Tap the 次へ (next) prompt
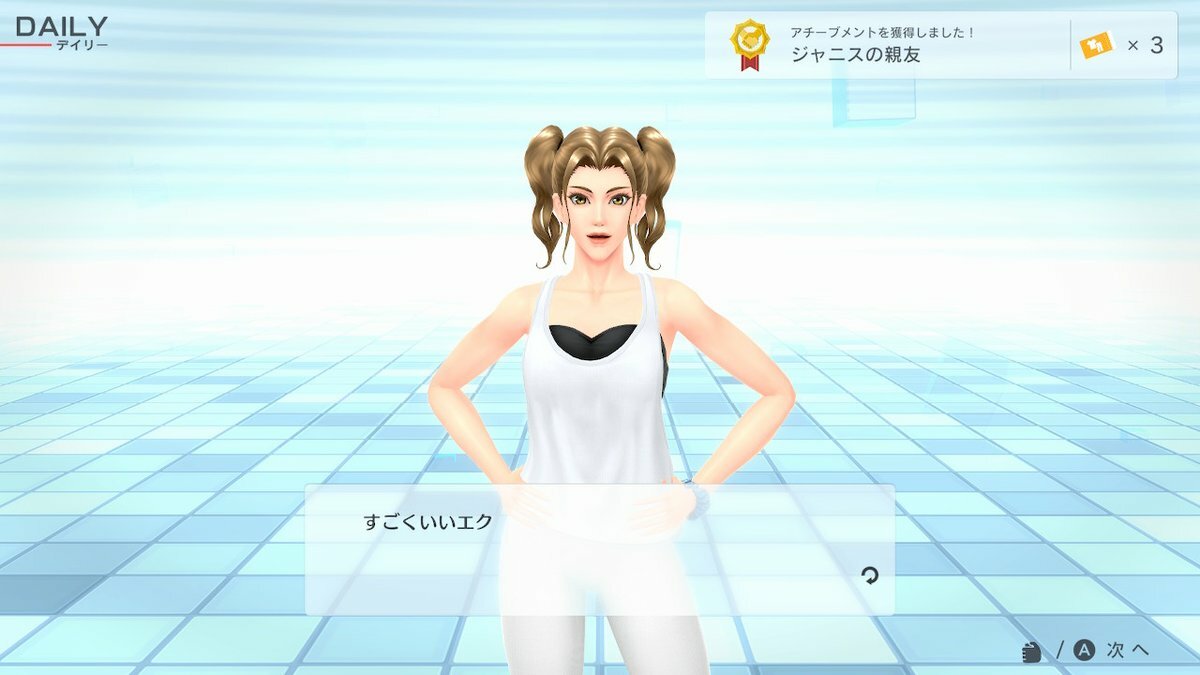The width and height of the screenshot is (1200, 675). pyautogui.click(x=1113, y=650)
